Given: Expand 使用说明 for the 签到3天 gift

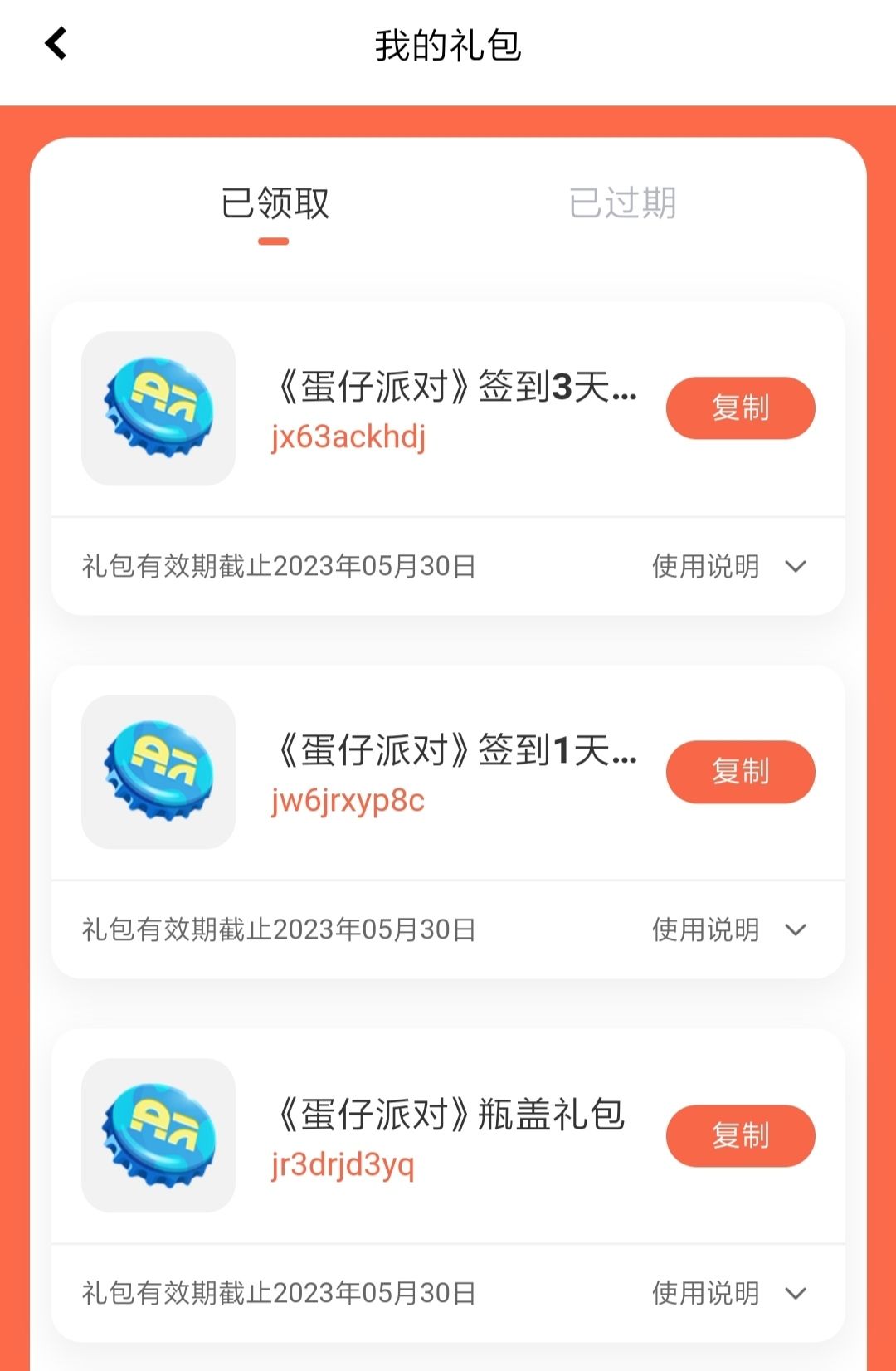Looking at the screenshot, I should pos(728,567).
